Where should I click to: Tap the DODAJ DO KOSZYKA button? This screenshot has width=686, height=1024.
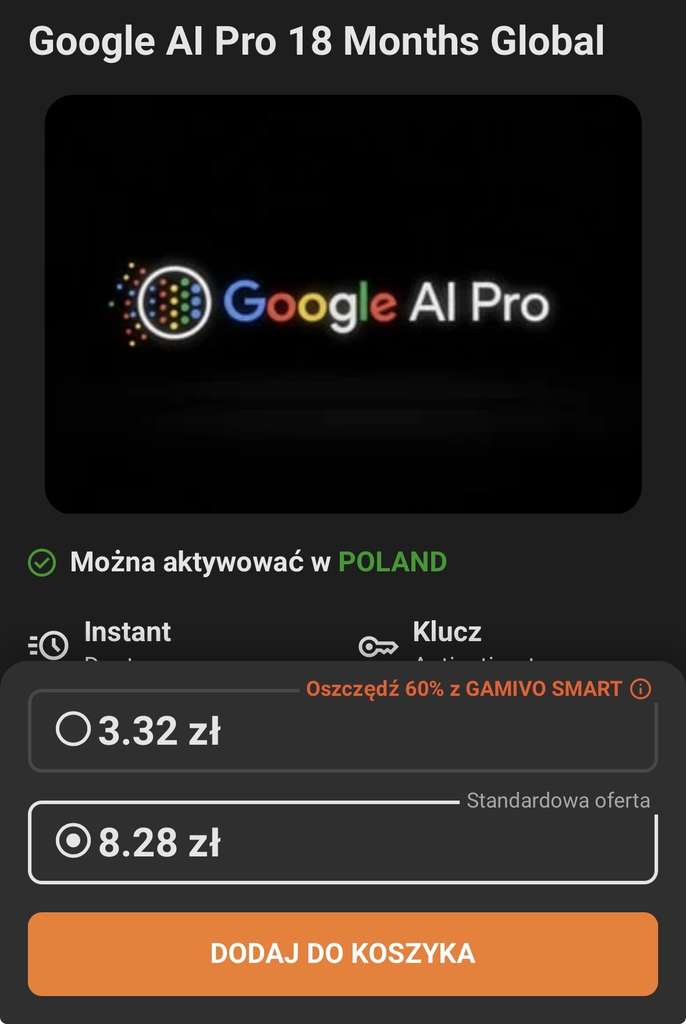coord(342,953)
